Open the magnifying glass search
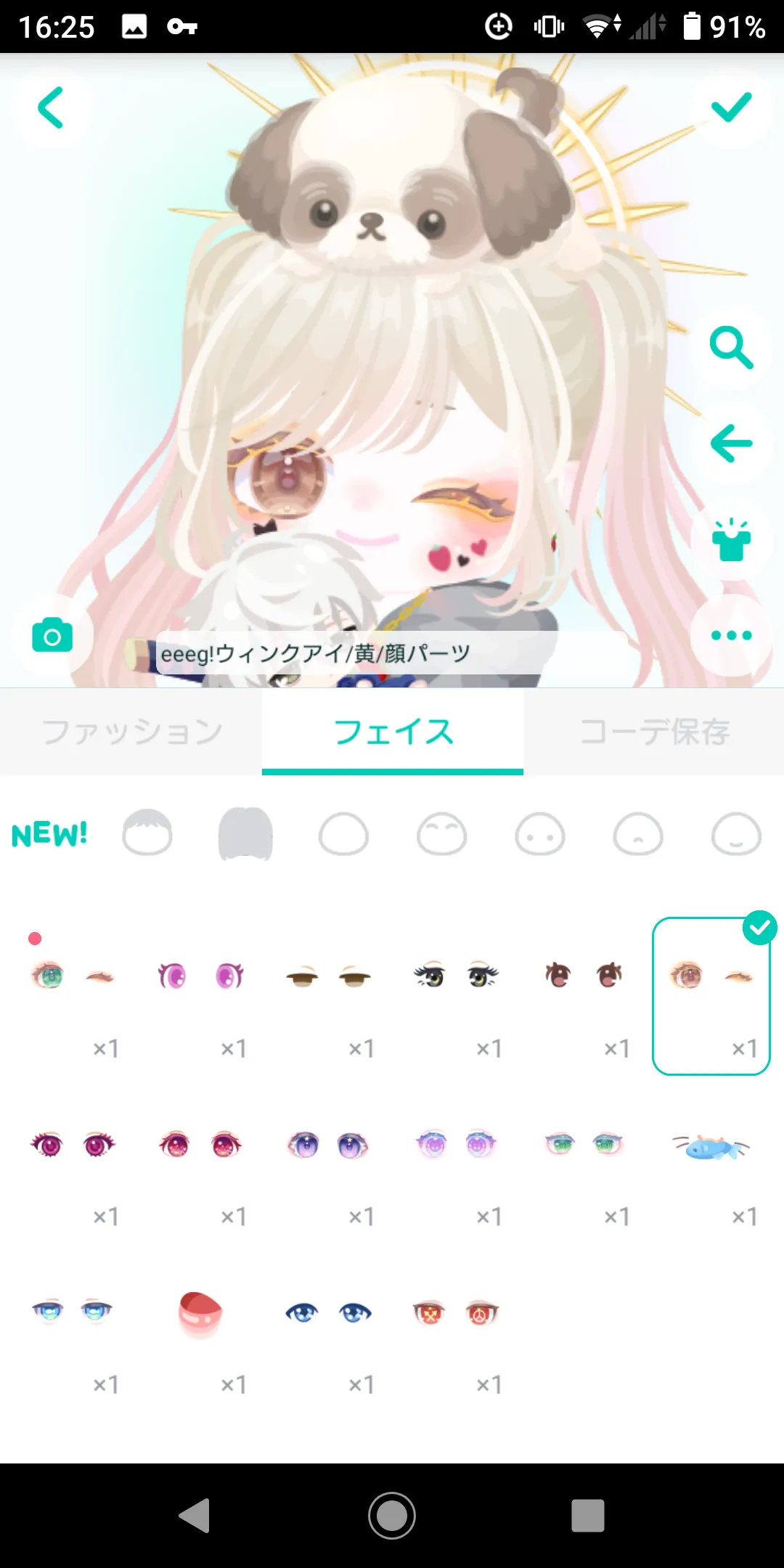Screen dimensions: 784x1568 pyautogui.click(x=731, y=348)
